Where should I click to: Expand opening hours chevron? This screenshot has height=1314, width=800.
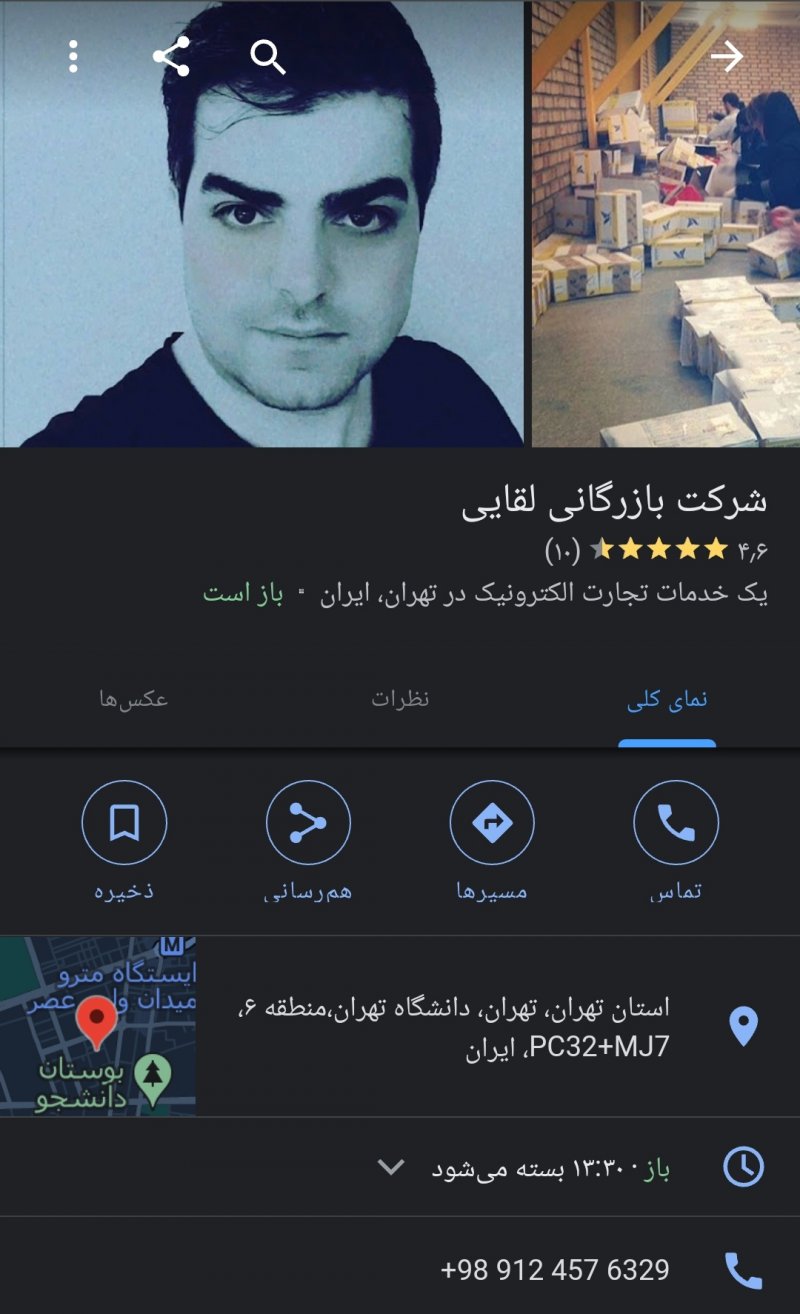[391, 1167]
